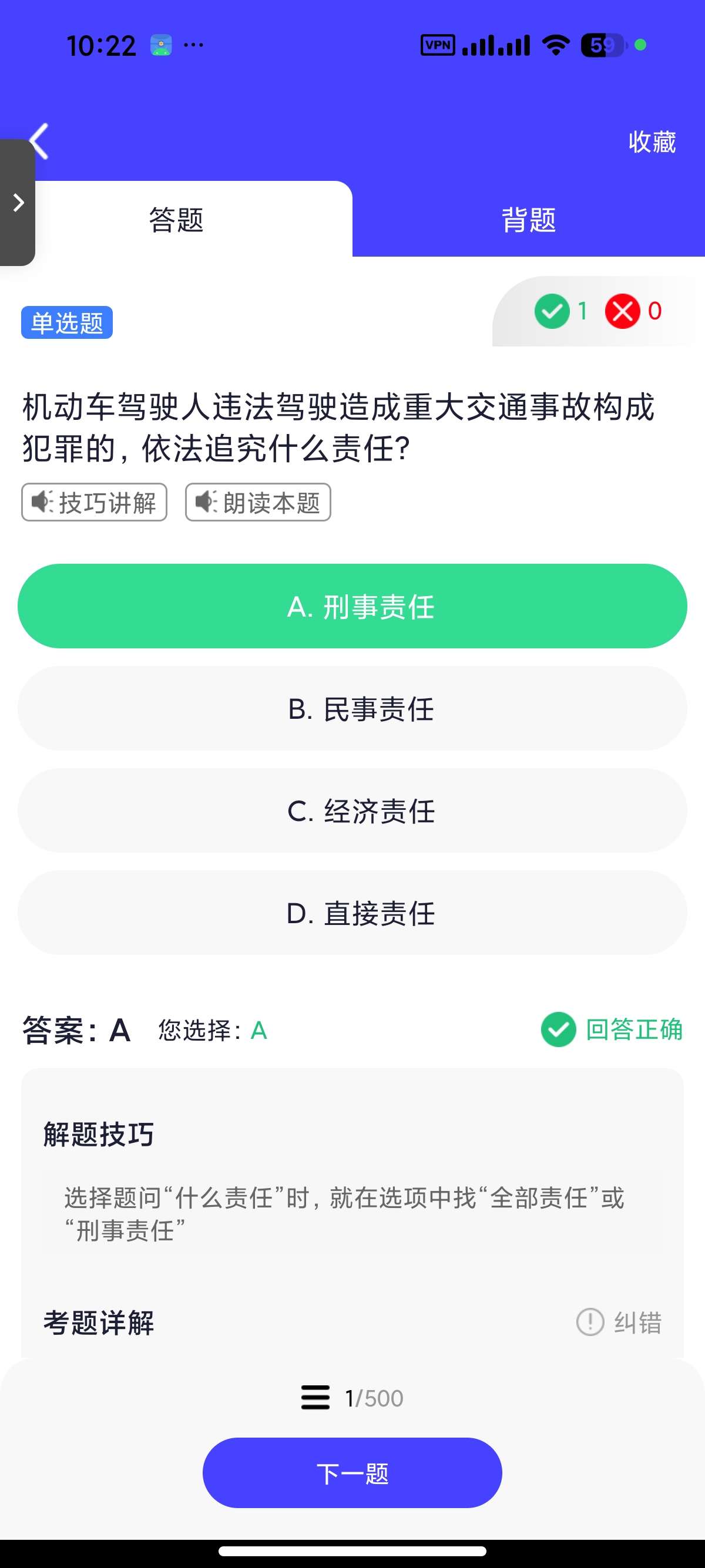Expand the left edge side drawer arrow
The image size is (705, 1568).
point(17,202)
